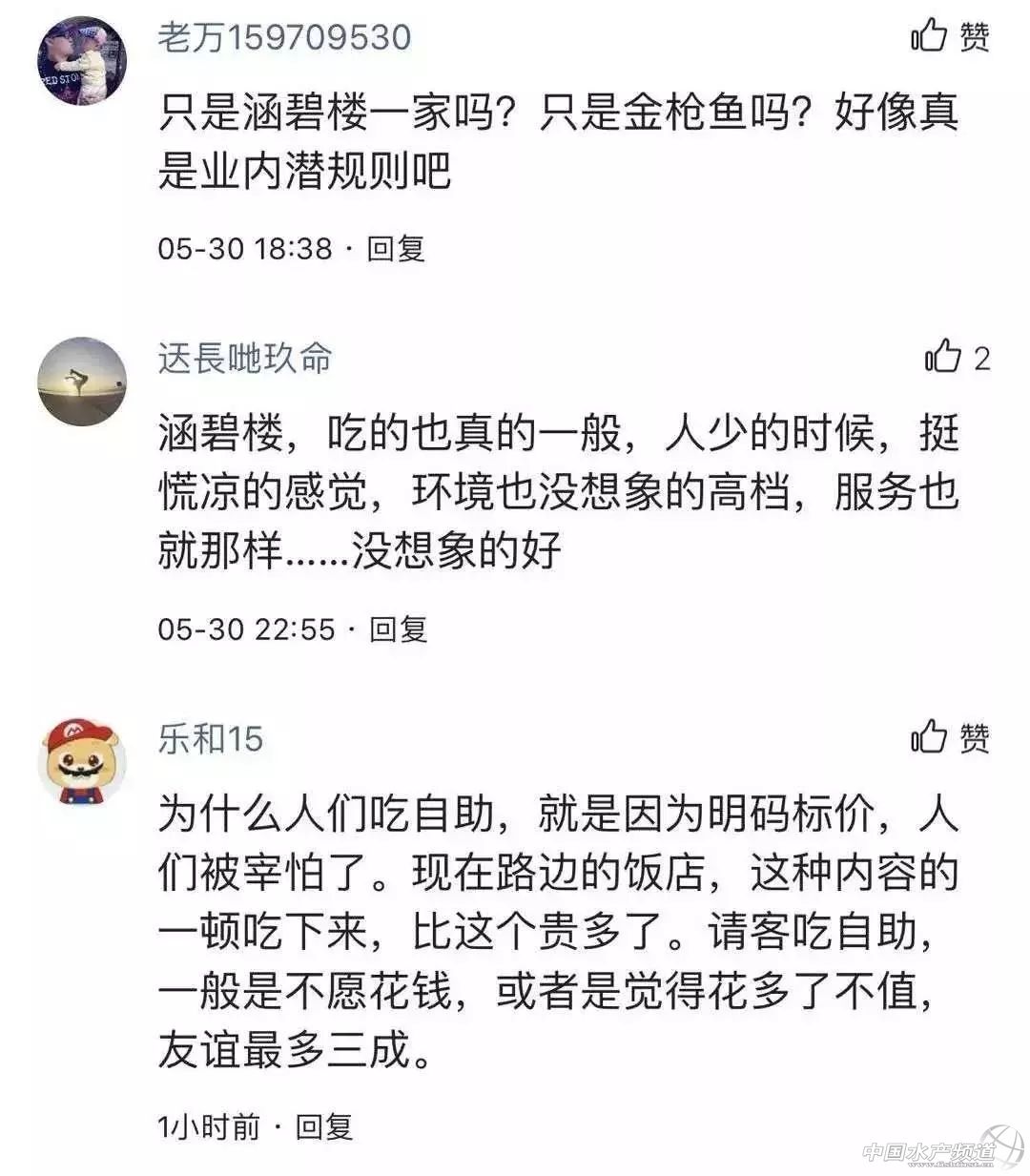The height and width of the screenshot is (1176, 1030).
Task: View 迗長吔玖命's avatar profile
Action: pos(82,381)
